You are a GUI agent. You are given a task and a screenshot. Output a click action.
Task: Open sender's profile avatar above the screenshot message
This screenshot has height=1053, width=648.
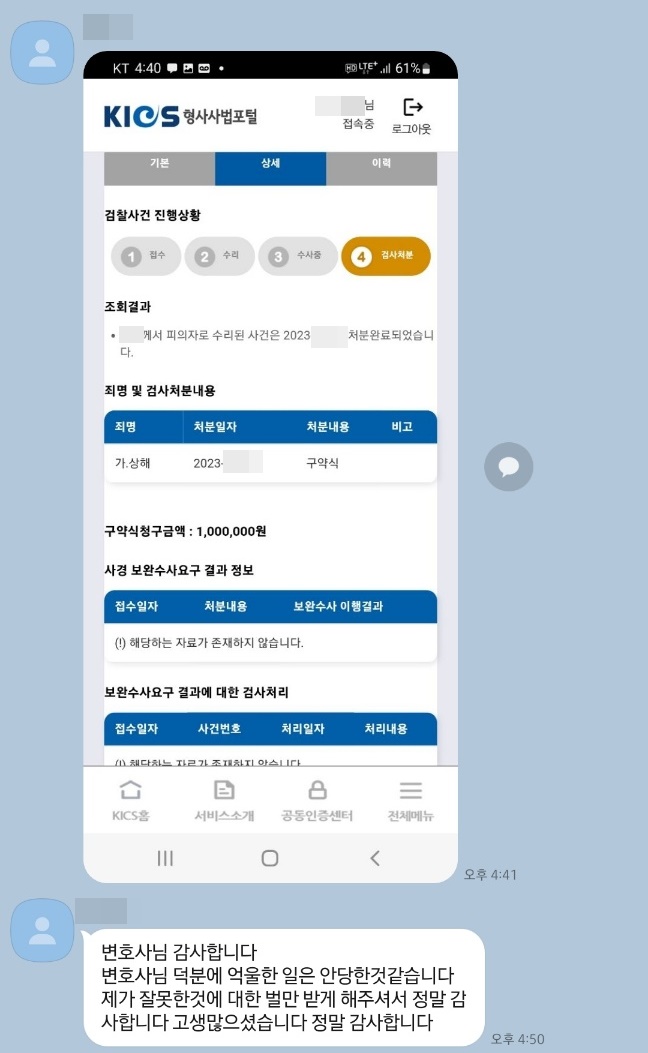pyautogui.click(x=42, y=51)
